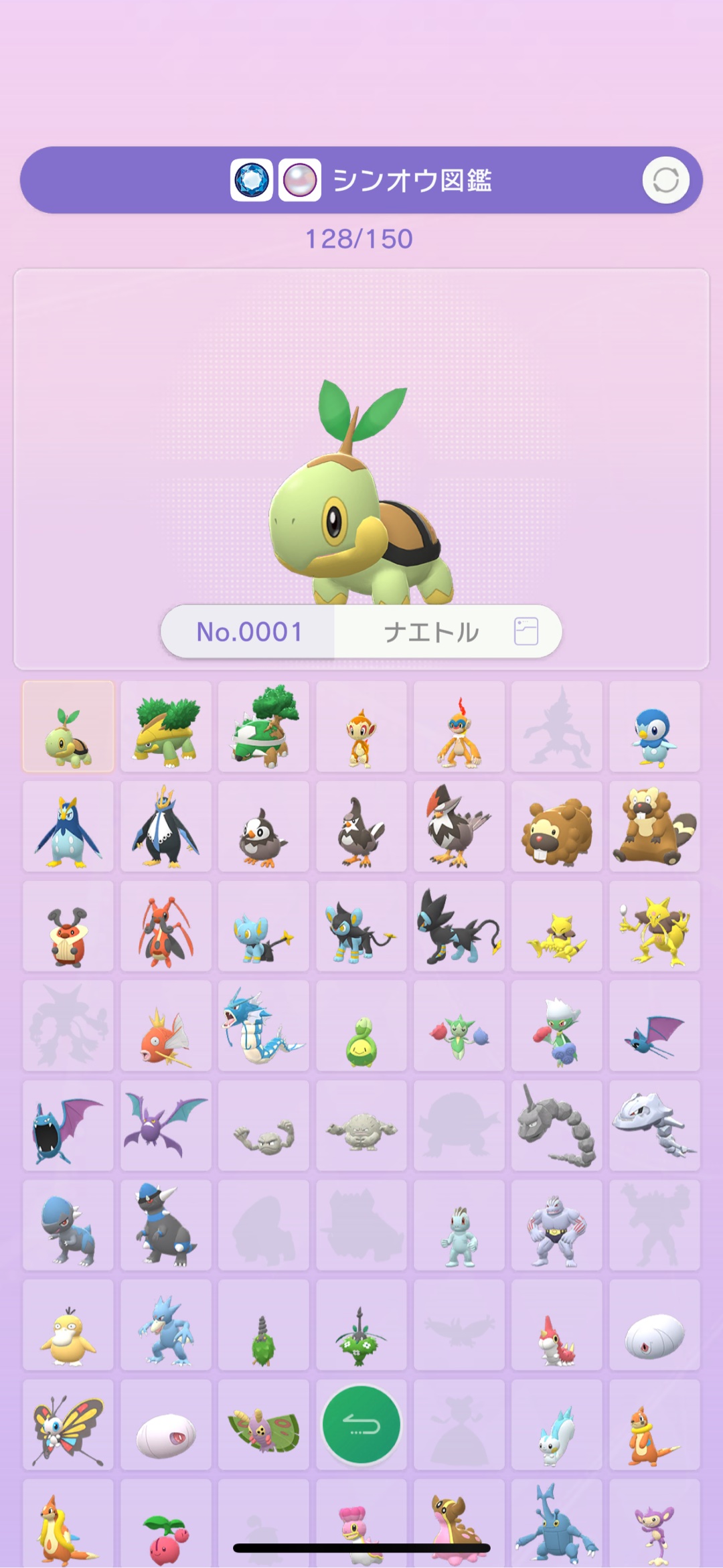Select the Pachirisu tile
The height and width of the screenshot is (1568, 723).
556,1425
